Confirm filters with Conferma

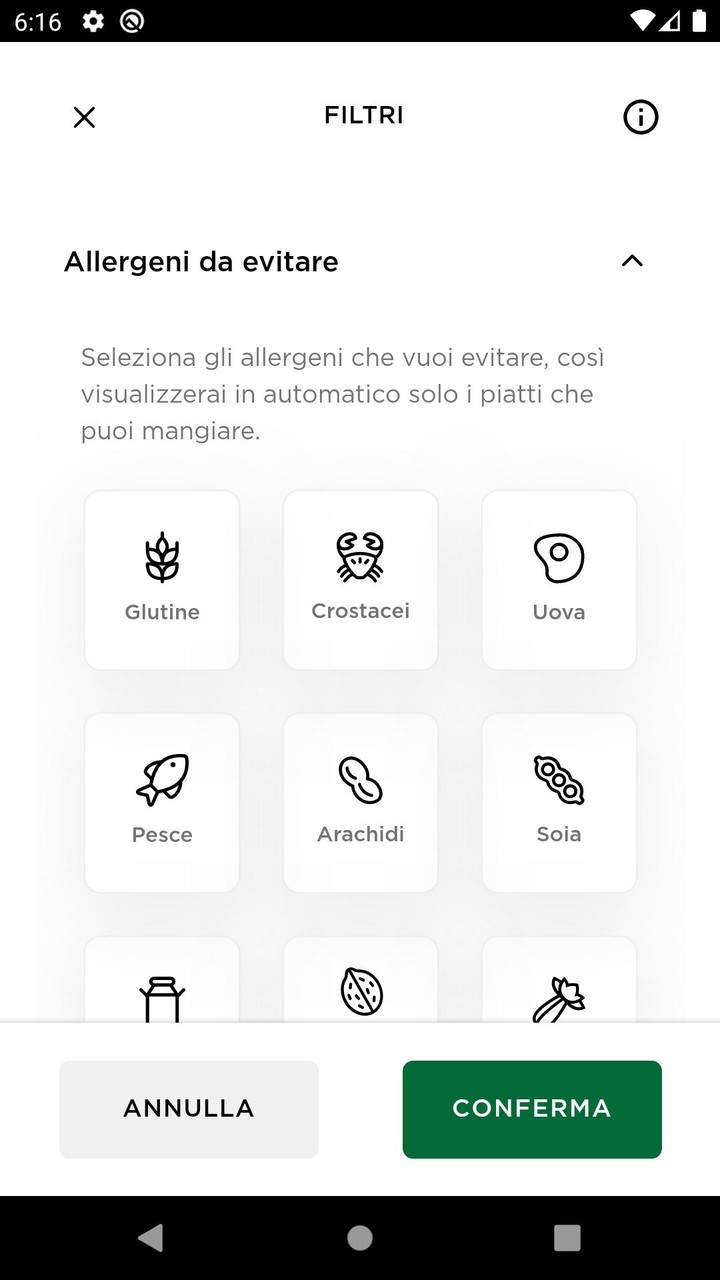pyautogui.click(x=532, y=1109)
